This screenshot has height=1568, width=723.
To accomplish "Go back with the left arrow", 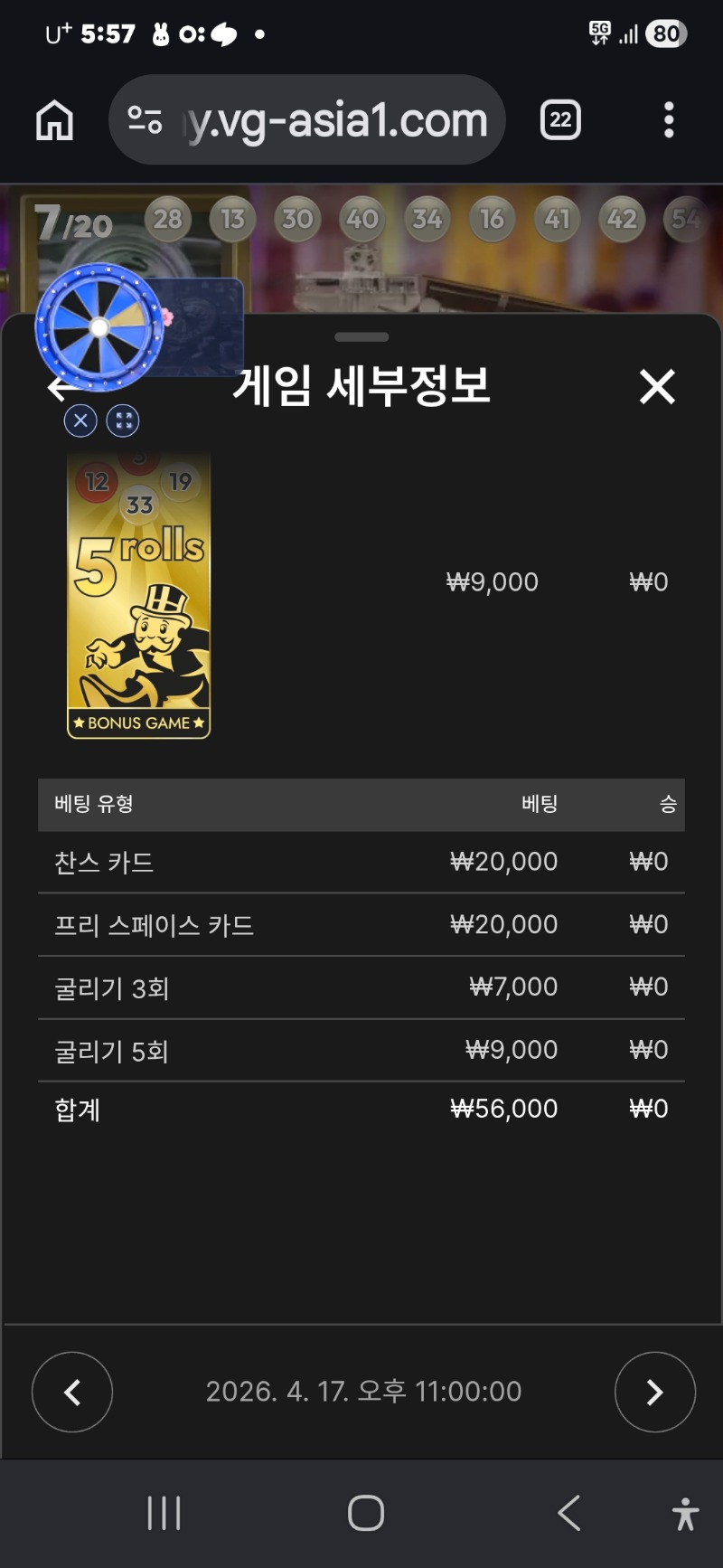I will [x=56, y=390].
